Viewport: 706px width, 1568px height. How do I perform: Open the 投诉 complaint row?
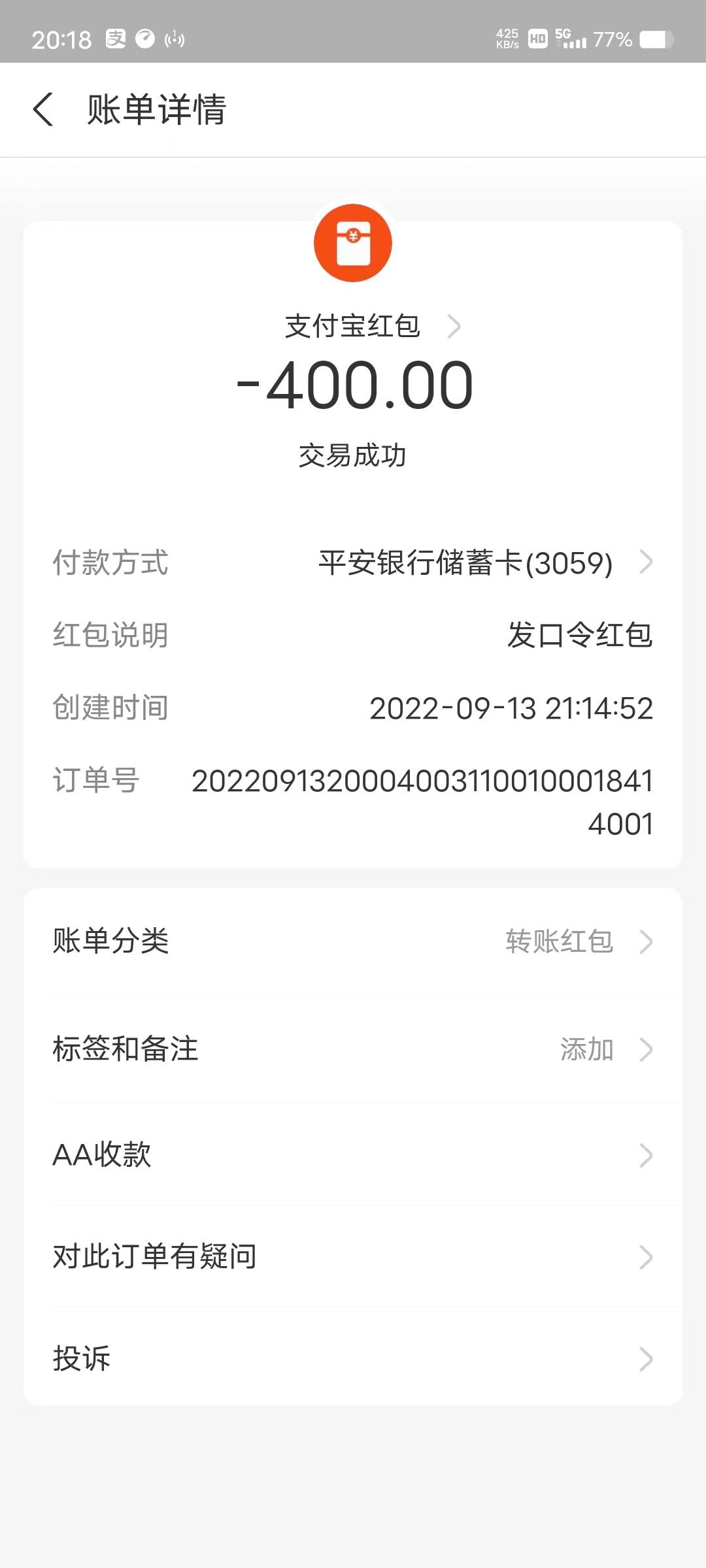(x=353, y=1359)
